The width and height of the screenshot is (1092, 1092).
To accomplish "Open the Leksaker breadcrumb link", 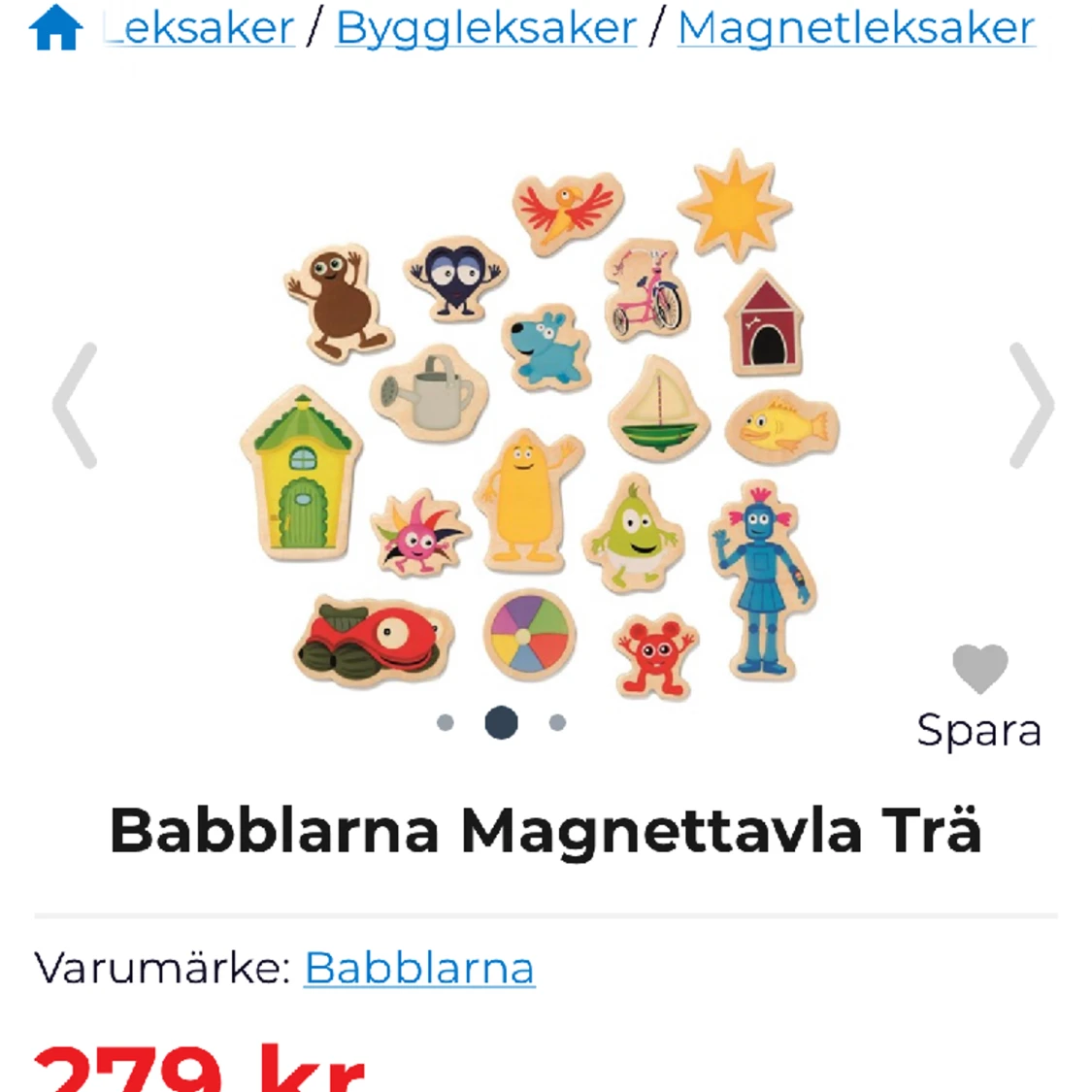I will 200,28.
